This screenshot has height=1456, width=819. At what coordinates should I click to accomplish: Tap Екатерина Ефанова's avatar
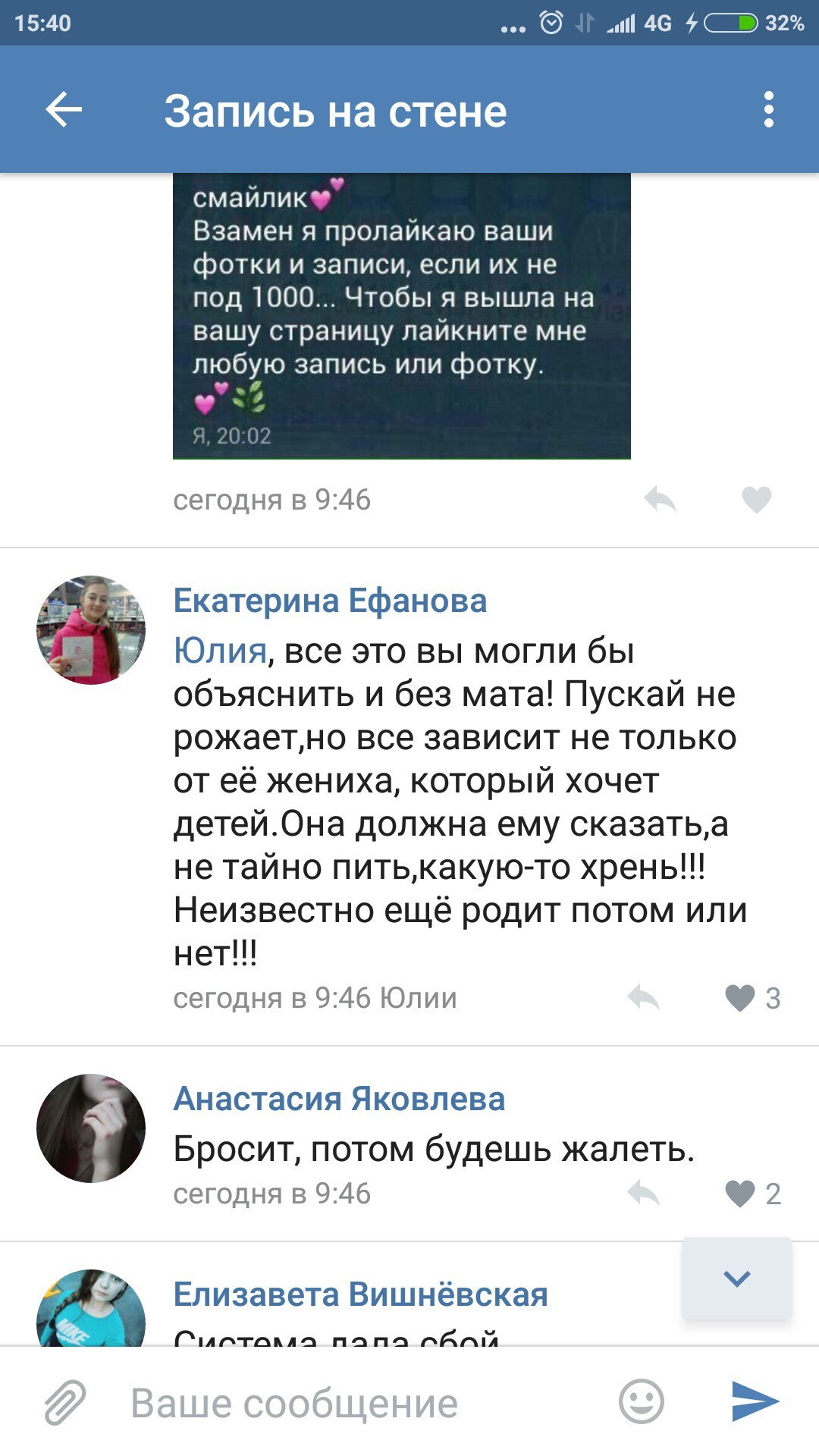pyautogui.click(x=91, y=629)
